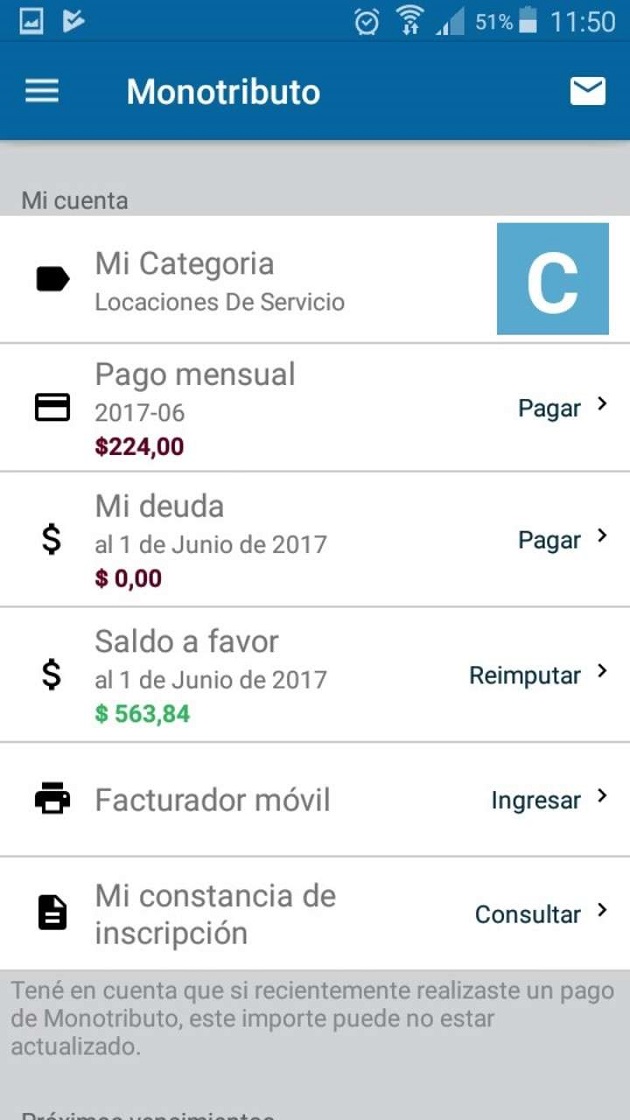Screen dimensions: 630x1120
Task: Open the hamburger navigation menu
Action: tap(42, 91)
